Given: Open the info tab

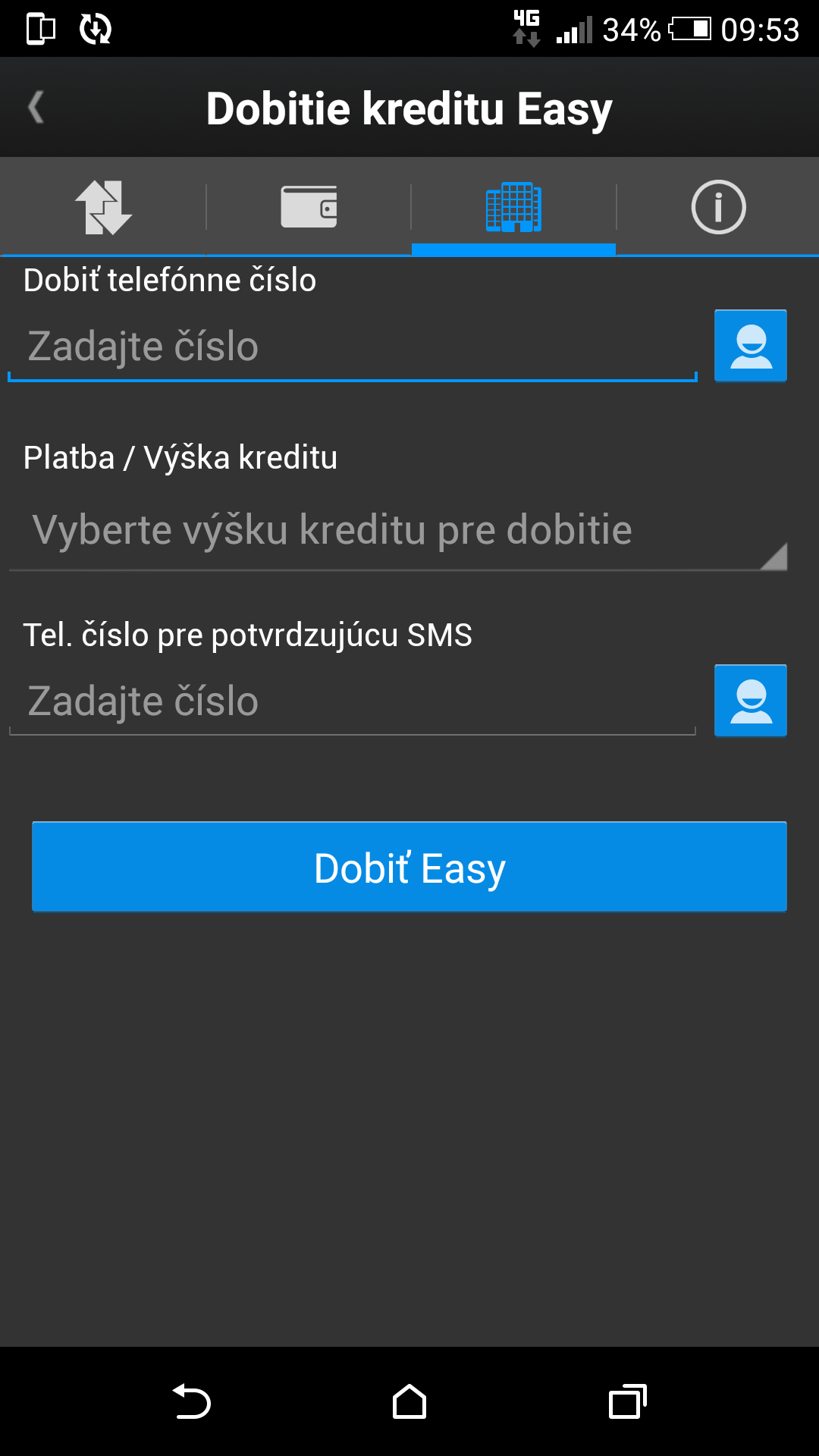Looking at the screenshot, I should tap(718, 206).
